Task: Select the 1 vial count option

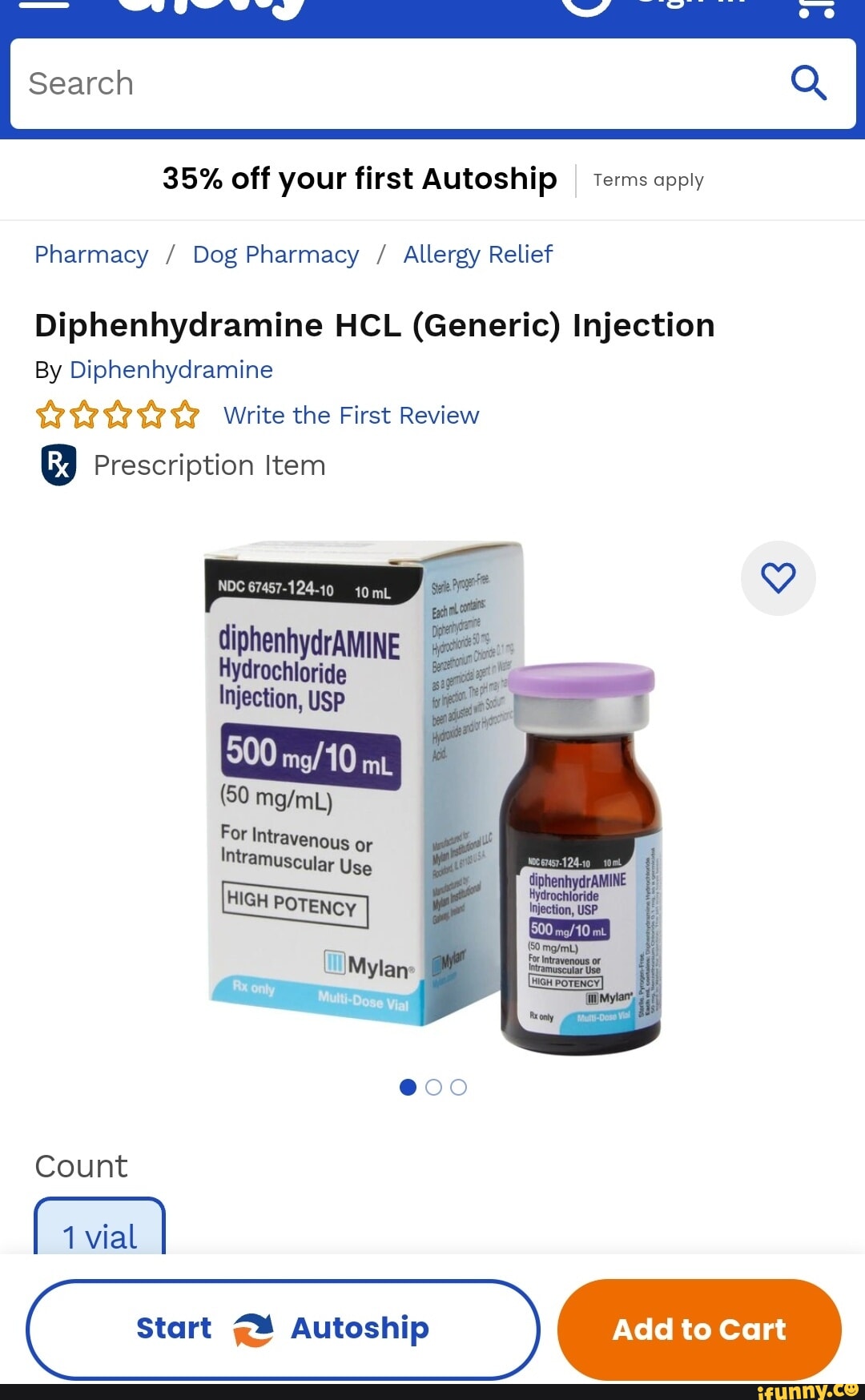Action: coord(100,1229)
